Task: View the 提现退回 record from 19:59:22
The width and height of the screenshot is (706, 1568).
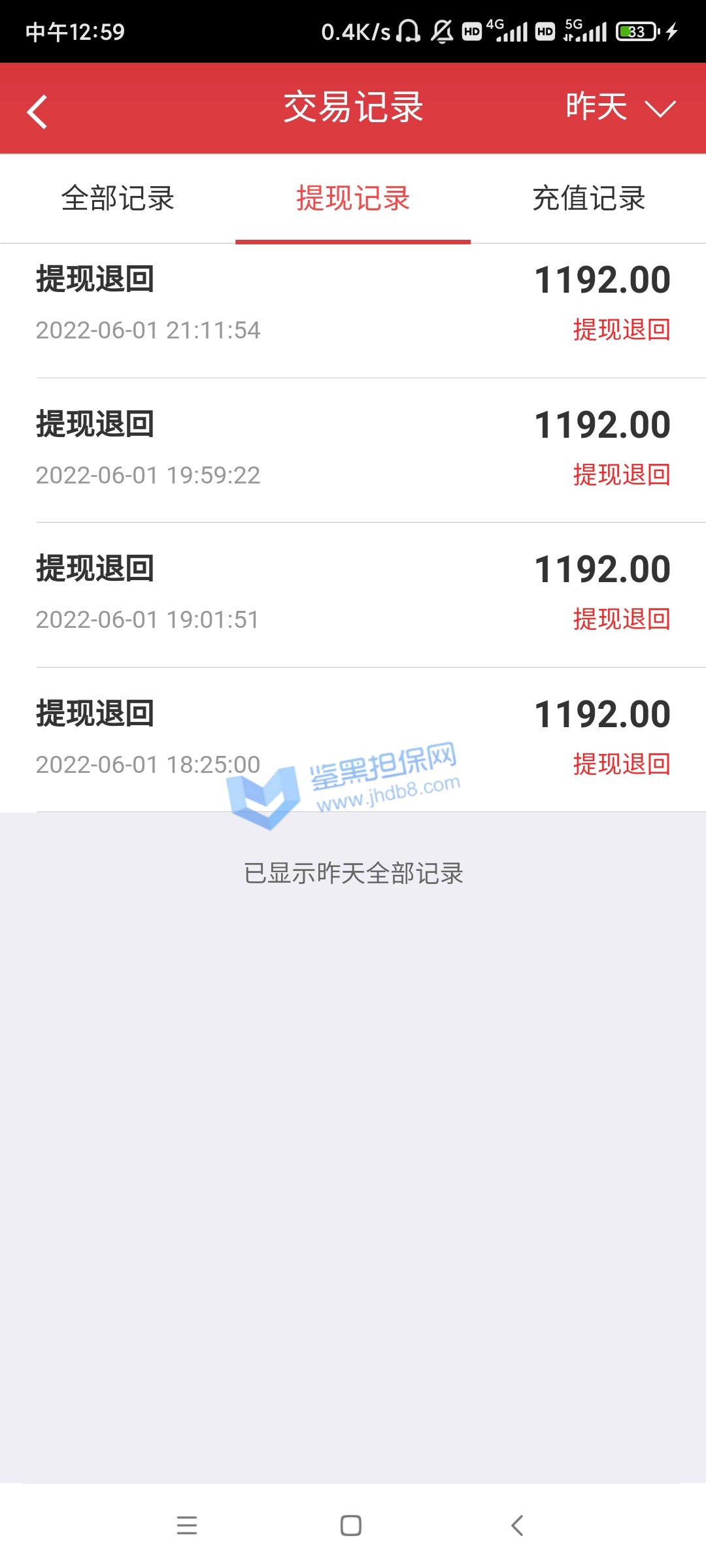Action: click(353, 449)
